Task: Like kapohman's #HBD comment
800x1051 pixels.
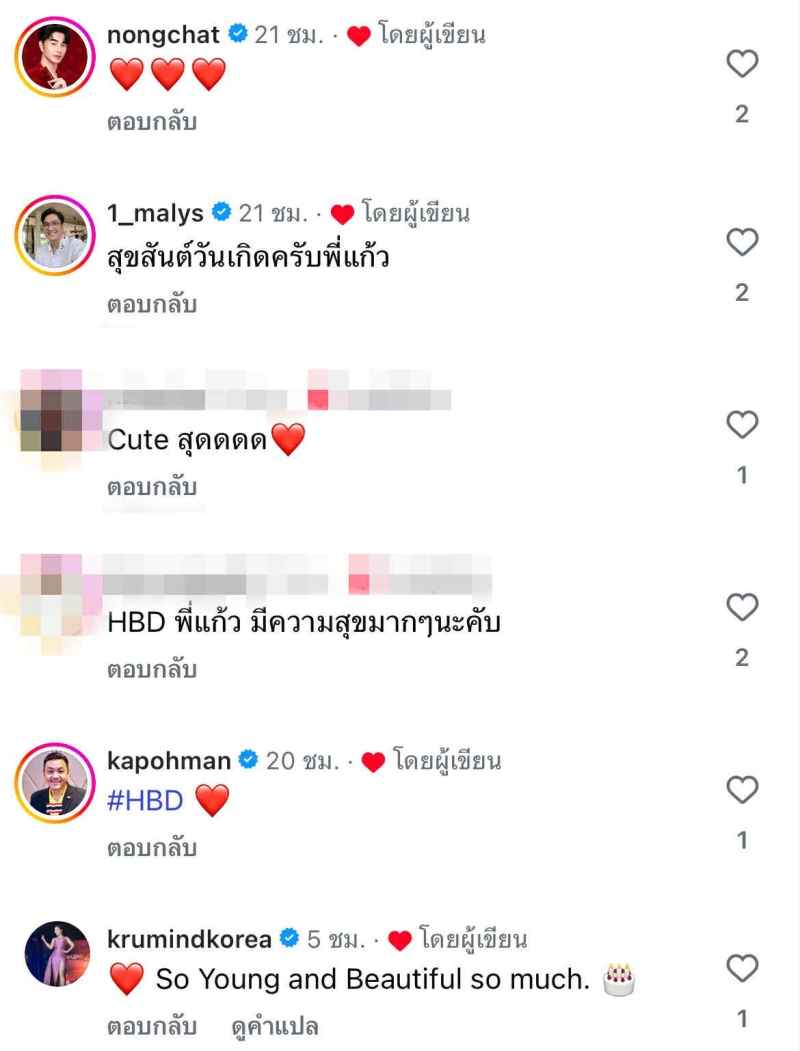Action: (x=741, y=791)
